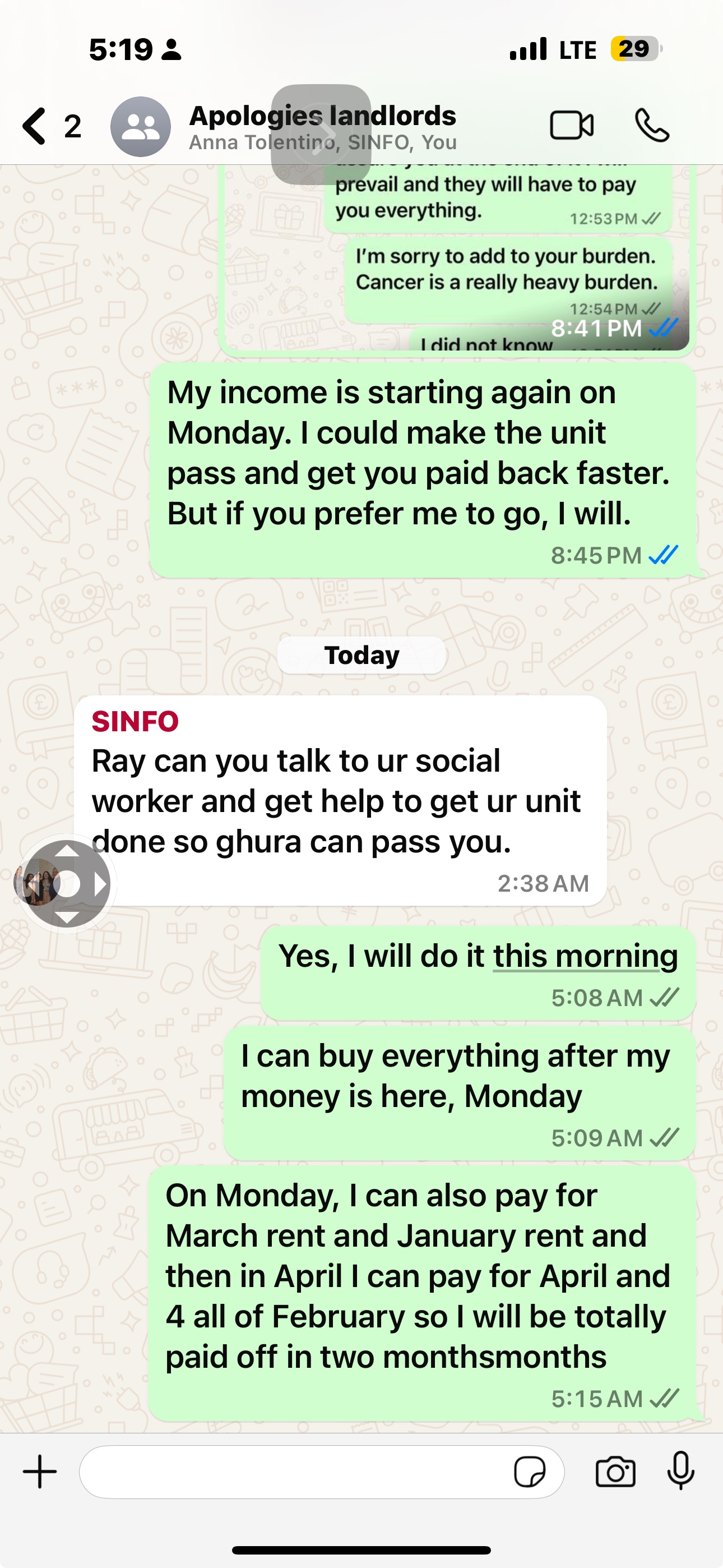
Task: Tap the AssistiveTouch floating control
Action: [x=67, y=883]
